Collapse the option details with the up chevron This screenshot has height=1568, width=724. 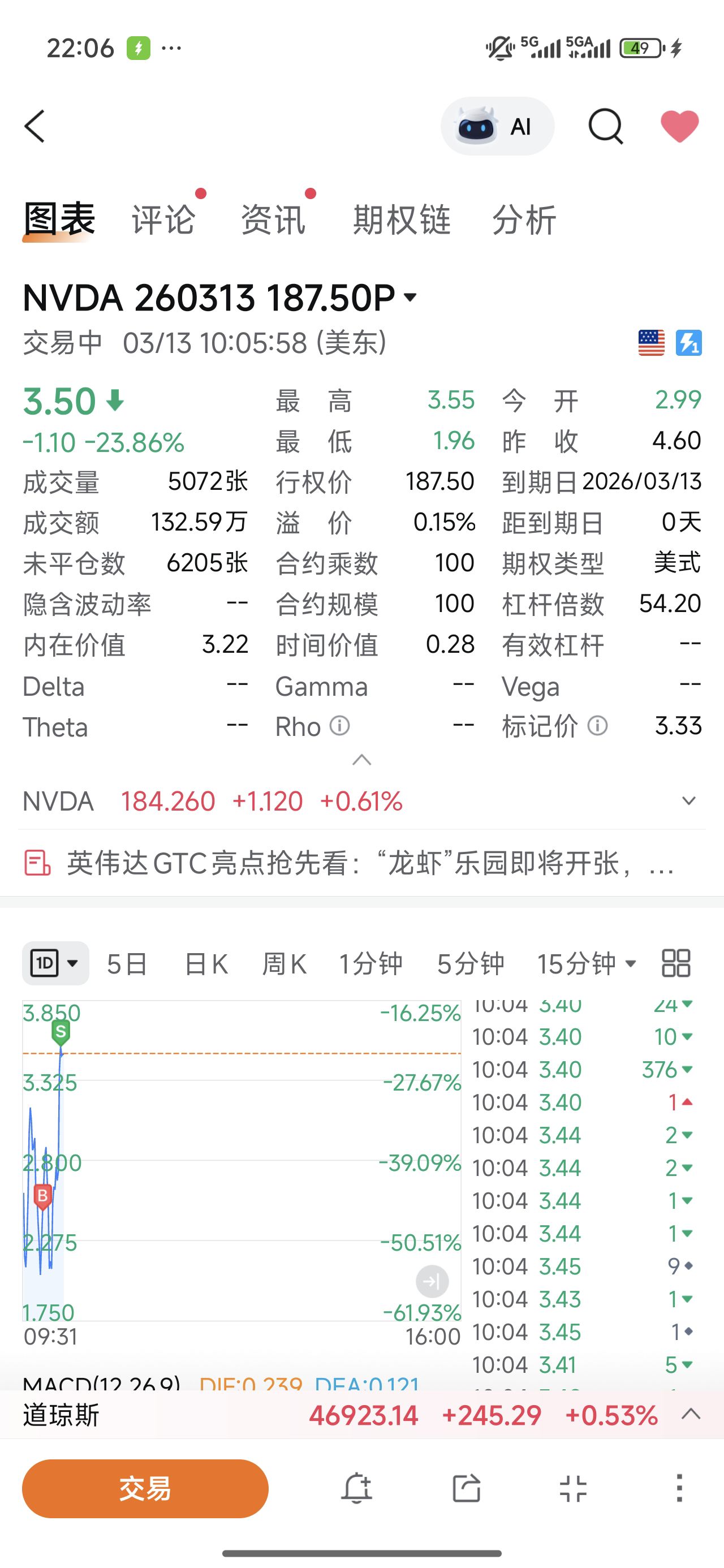pyautogui.click(x=361, y=760)
